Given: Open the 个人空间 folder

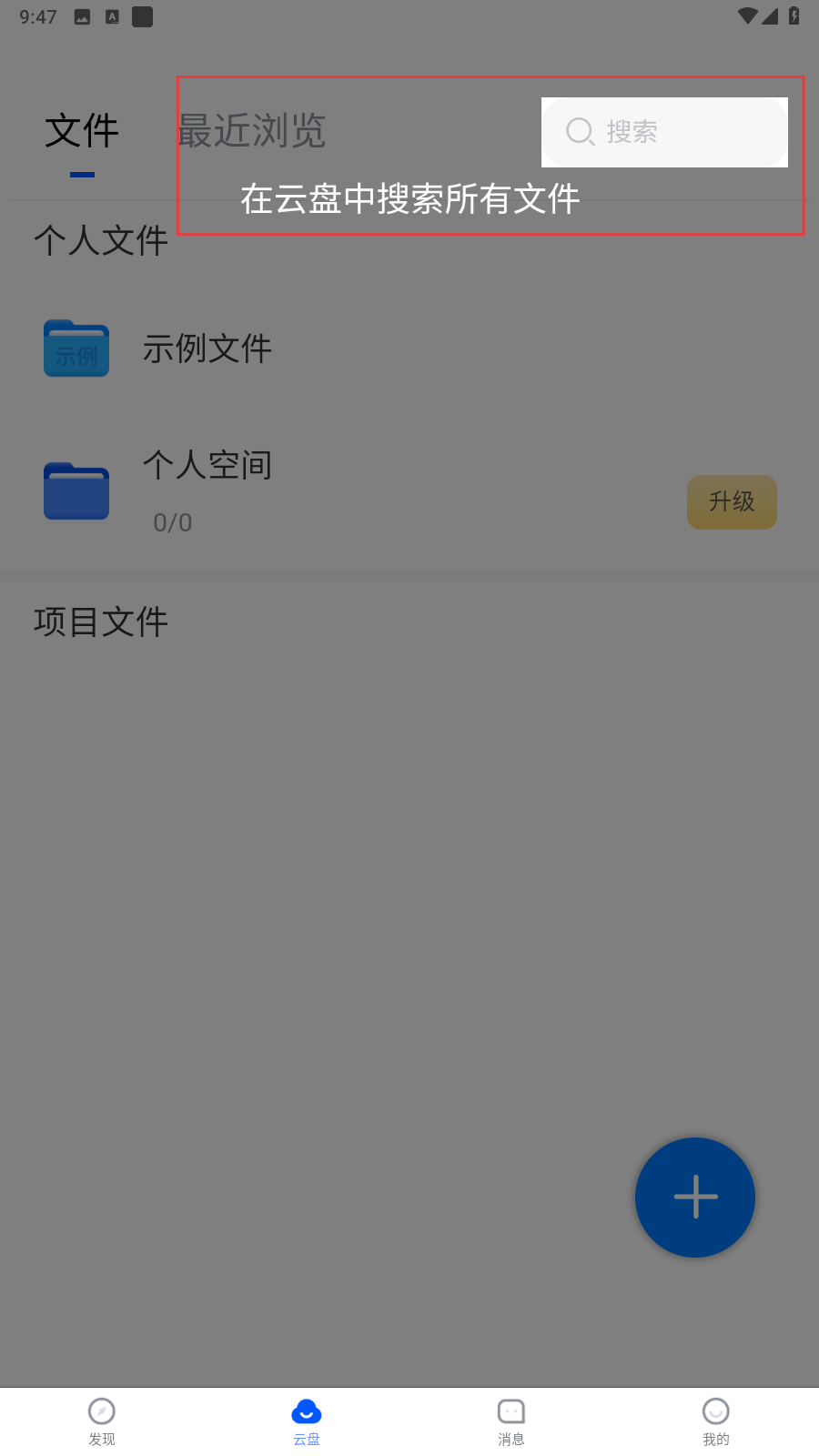Looking at the screenshot, I should coord(409,491).
